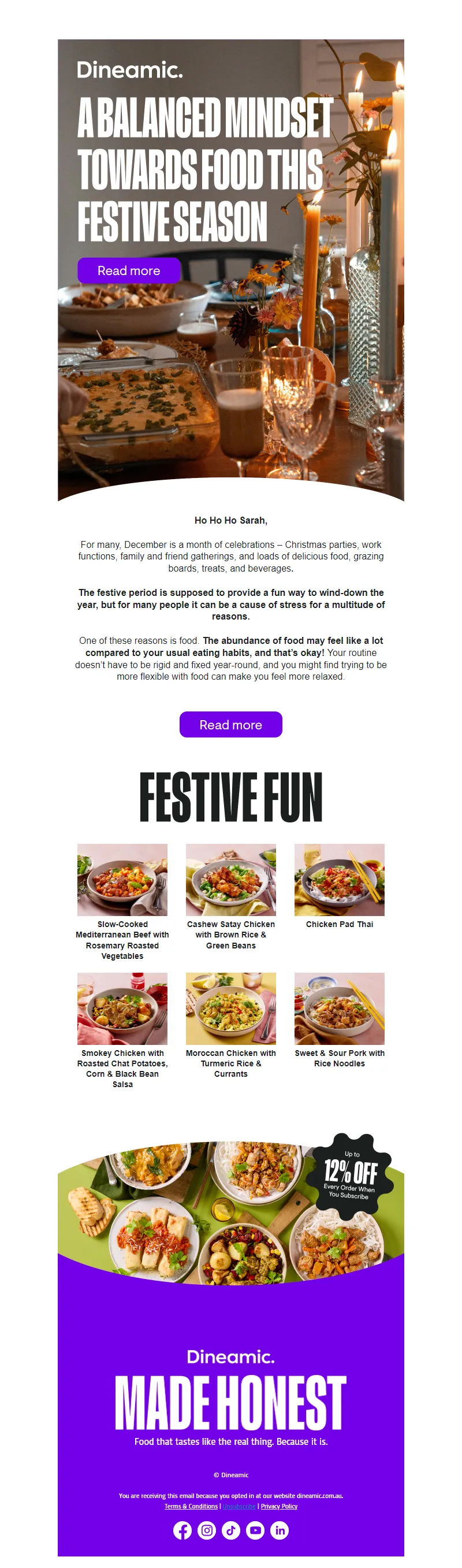
Task: Open Dineamic's LinkedIn page
Action: (280, 1530)
